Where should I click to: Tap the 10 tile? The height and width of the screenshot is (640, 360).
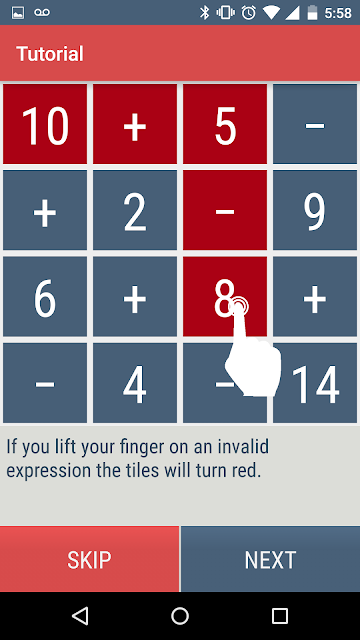pos(45,124)
